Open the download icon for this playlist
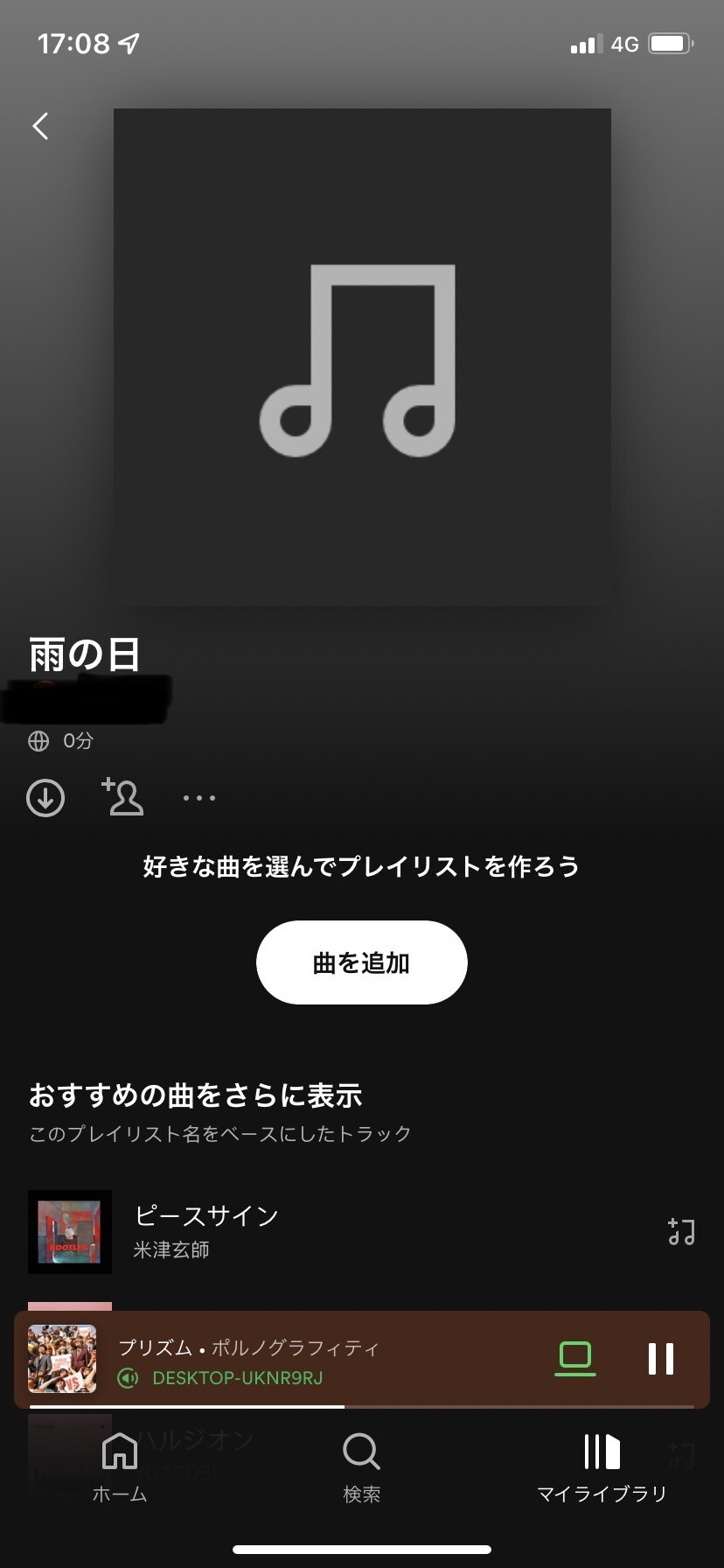724x1568 pixels. pos(45,797)
